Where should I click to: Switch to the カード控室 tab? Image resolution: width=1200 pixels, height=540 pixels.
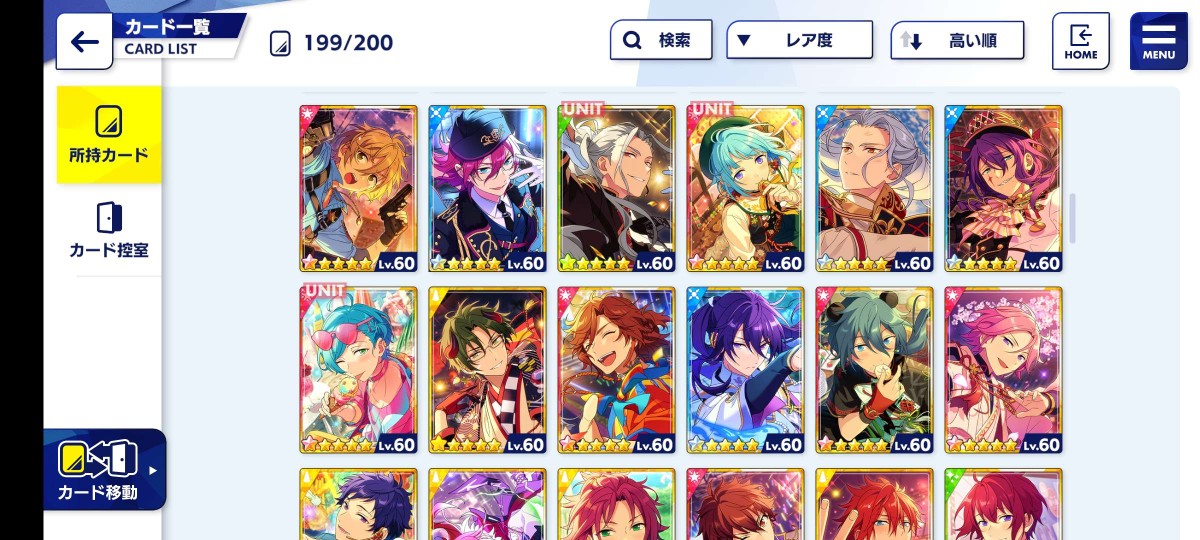pyautogui.click(x=109, y=230)
